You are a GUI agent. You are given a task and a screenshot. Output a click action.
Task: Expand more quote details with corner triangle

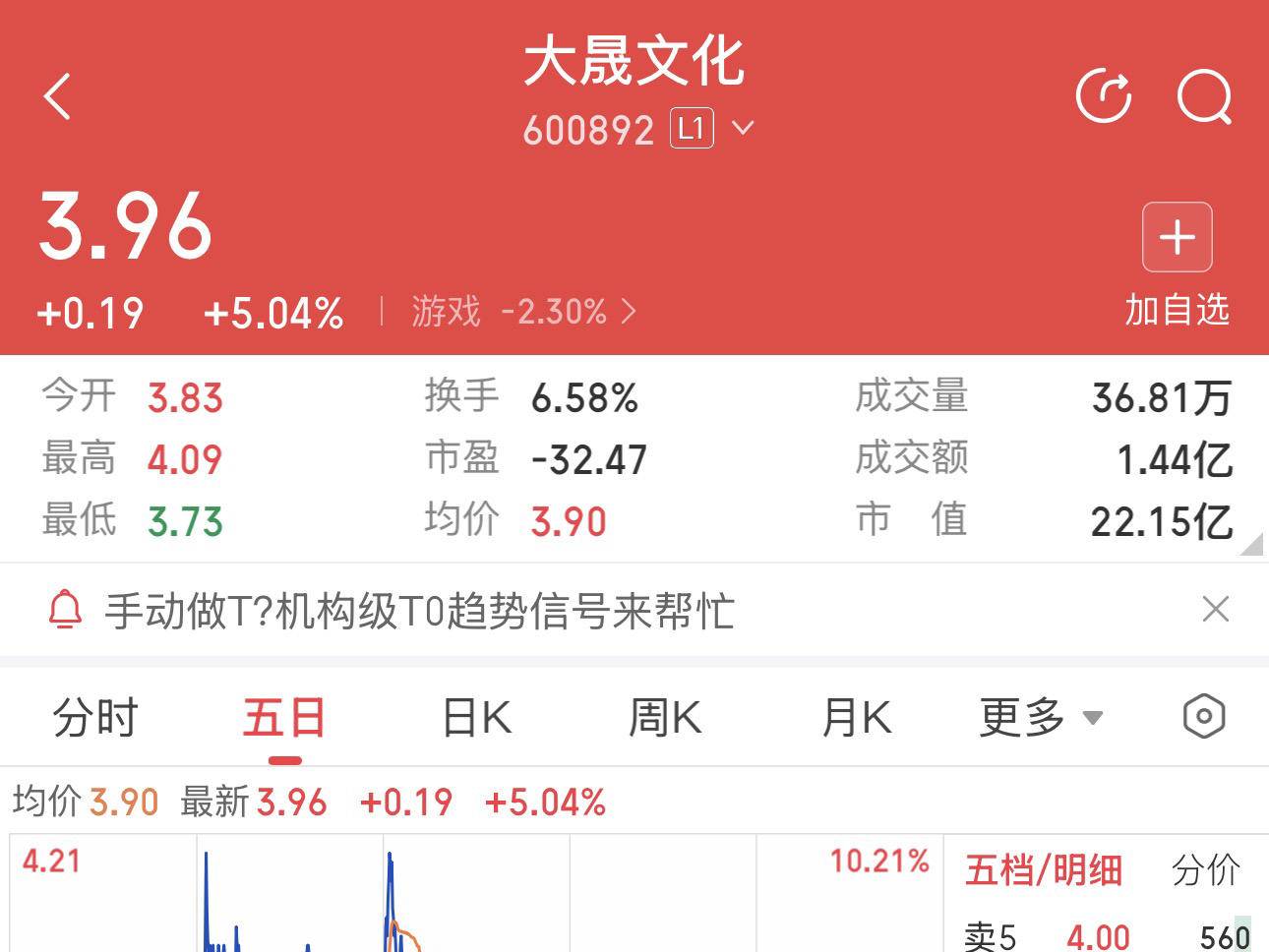[1251, 544]
